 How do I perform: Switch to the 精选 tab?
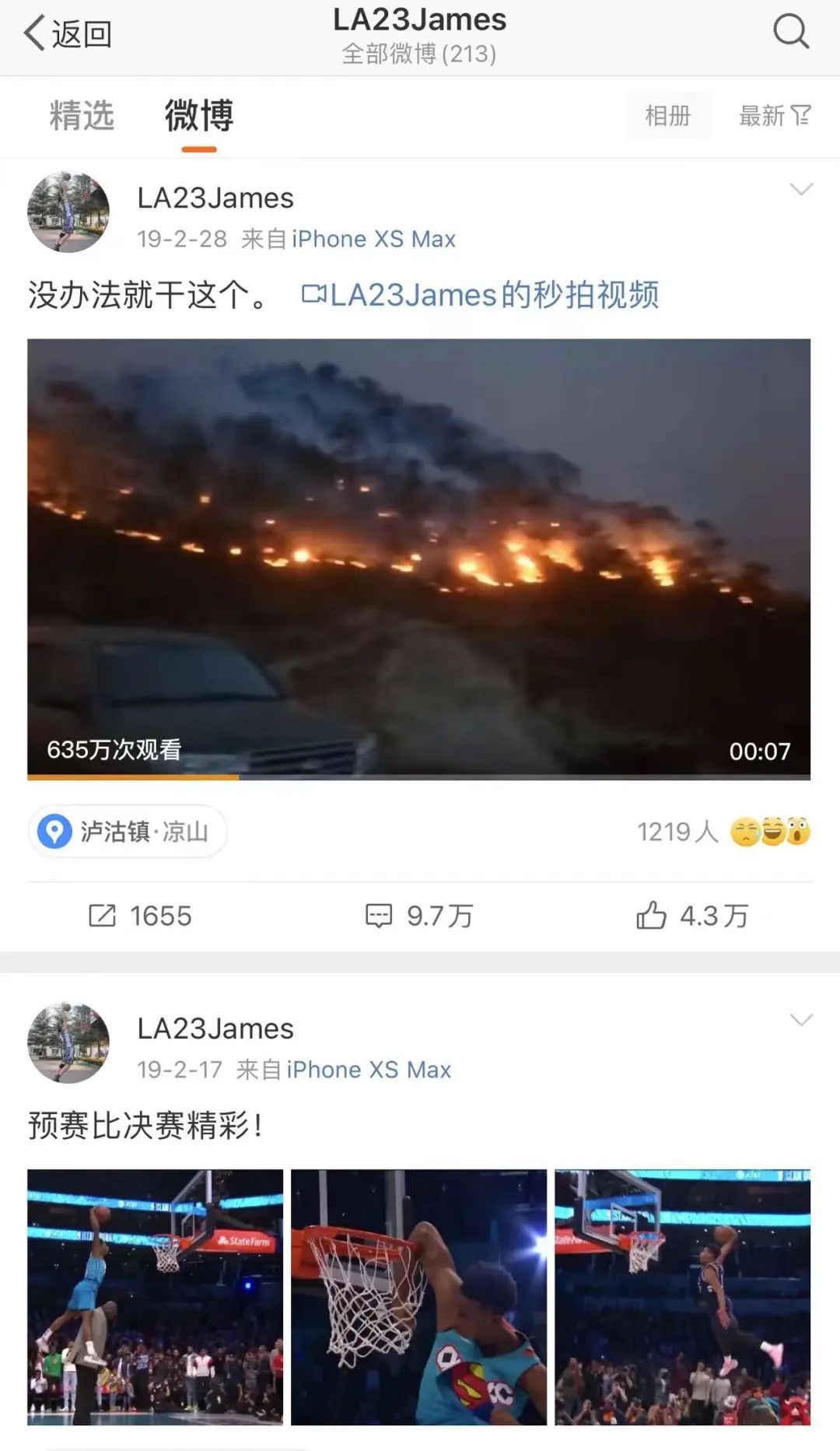click(x=82, y=116)
